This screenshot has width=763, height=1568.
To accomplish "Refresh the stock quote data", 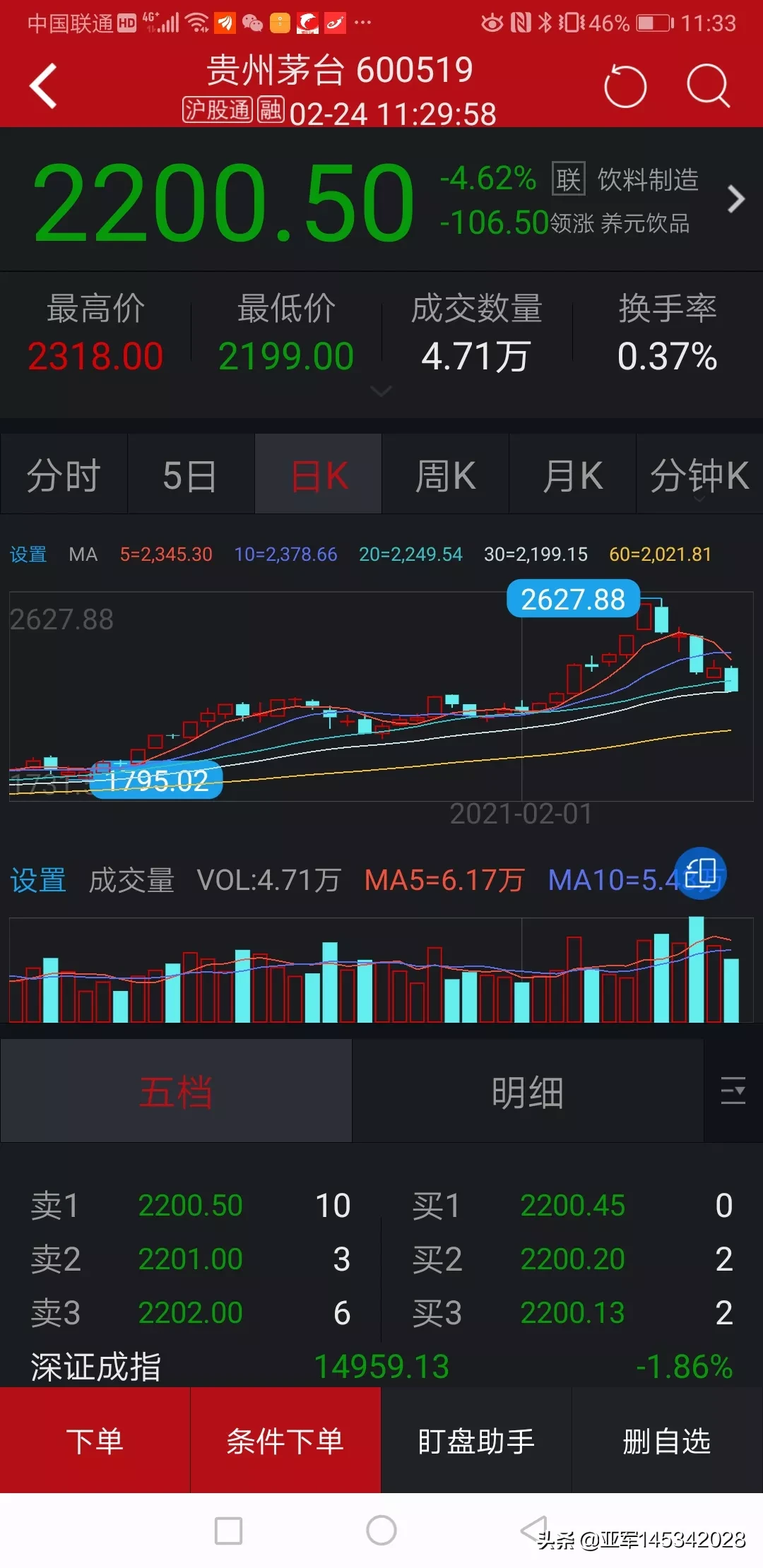I will point(625,86).
